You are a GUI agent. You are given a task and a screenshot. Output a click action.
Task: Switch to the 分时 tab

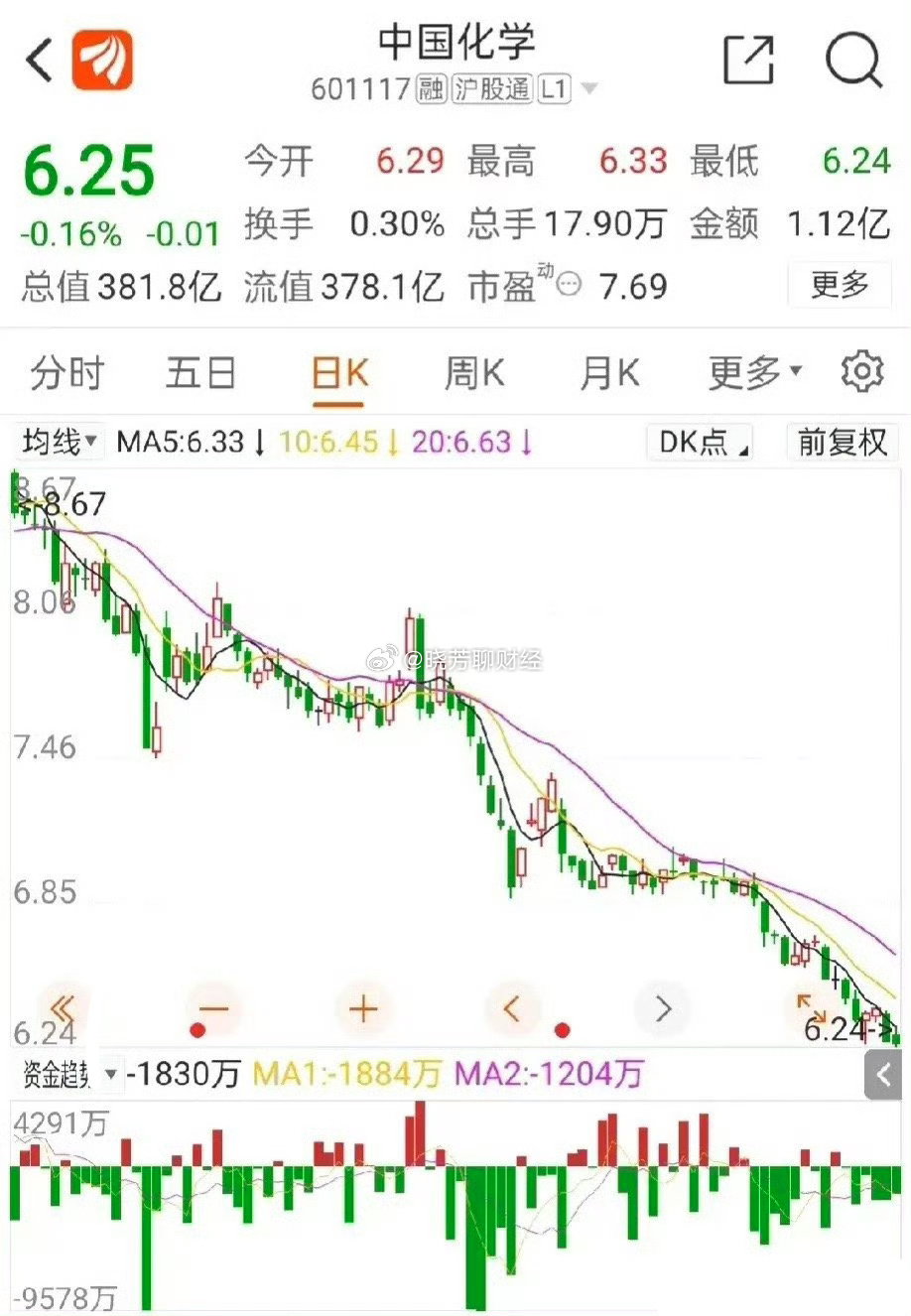point(66,374)
